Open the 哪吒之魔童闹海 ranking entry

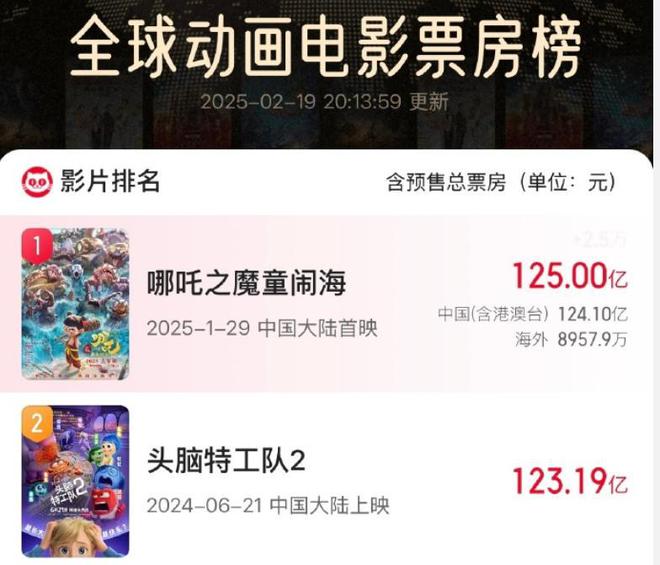coord(246,284)
